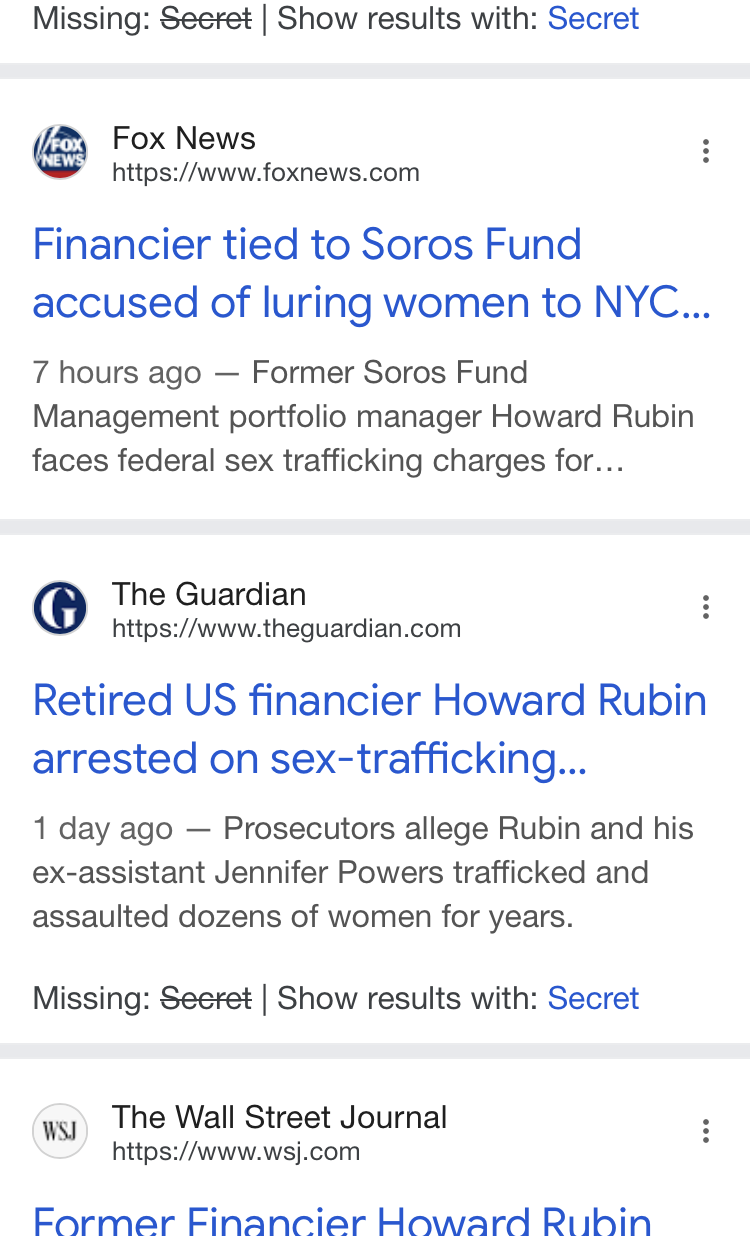This screenshot has height=1236, width=750.
Task: Open the Wall Street Journal article on Howard Rubin
Action: coord(342,1220)
